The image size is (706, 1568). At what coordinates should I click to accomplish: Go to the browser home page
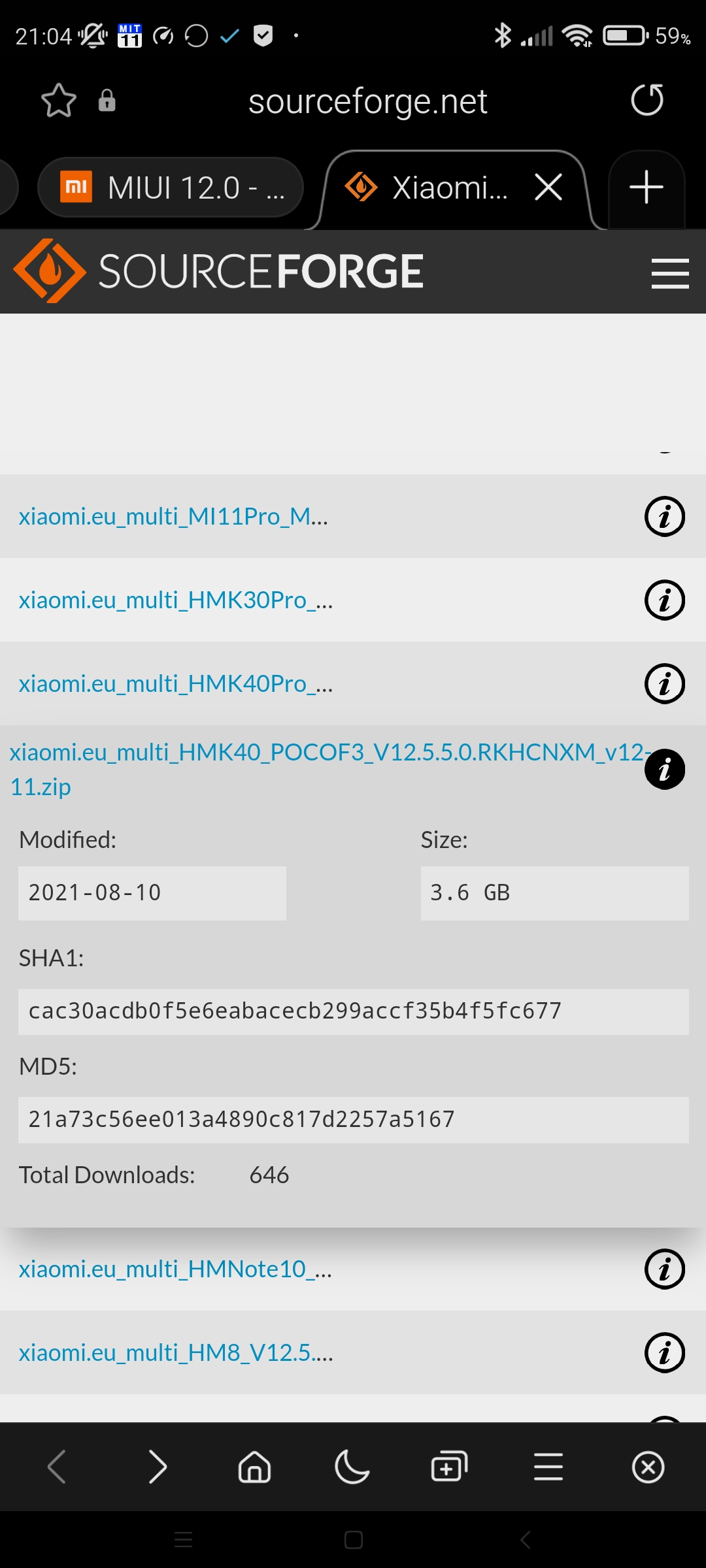(x=254, y=1467)
